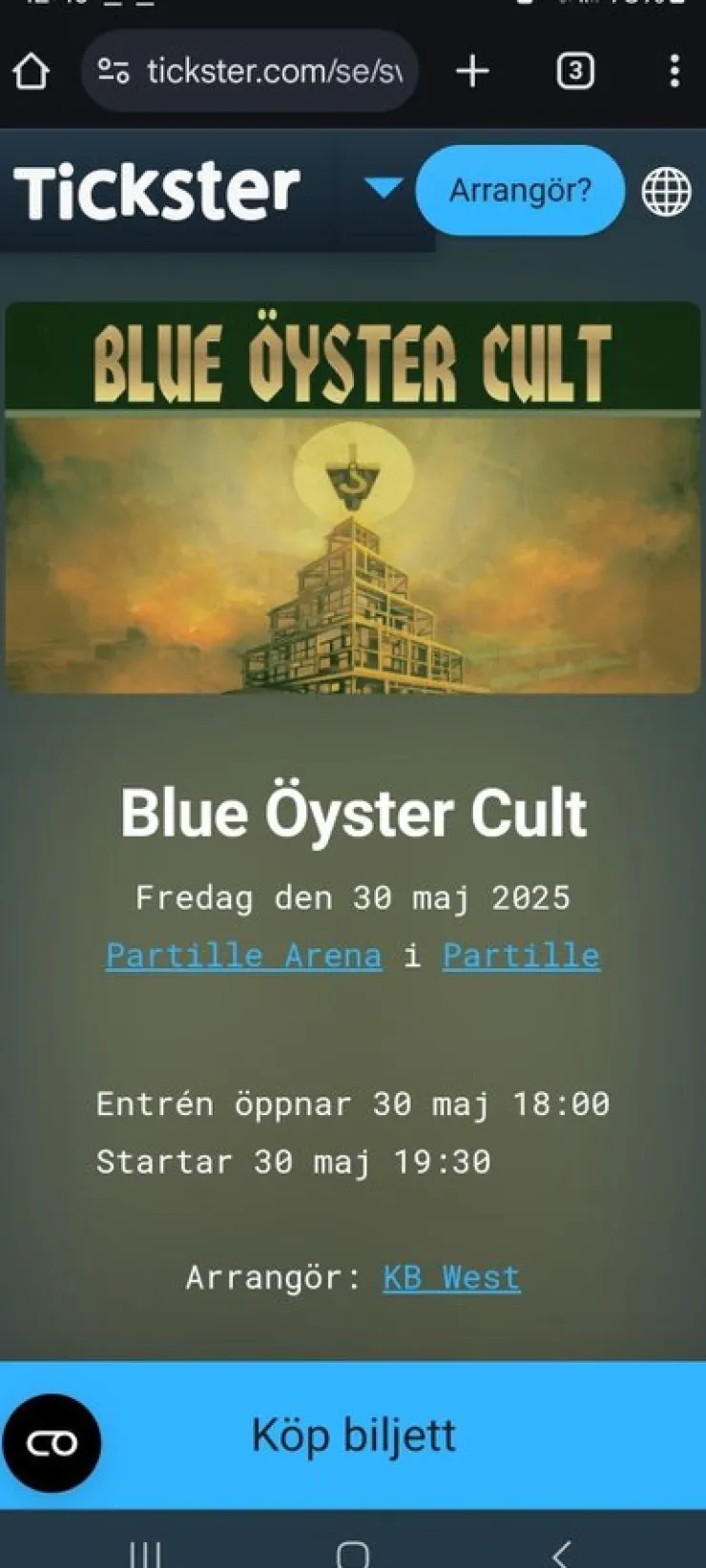This screenshot has width=706, height=1568.
Task: Open a new browser tab
Action: tap(472, 72)
